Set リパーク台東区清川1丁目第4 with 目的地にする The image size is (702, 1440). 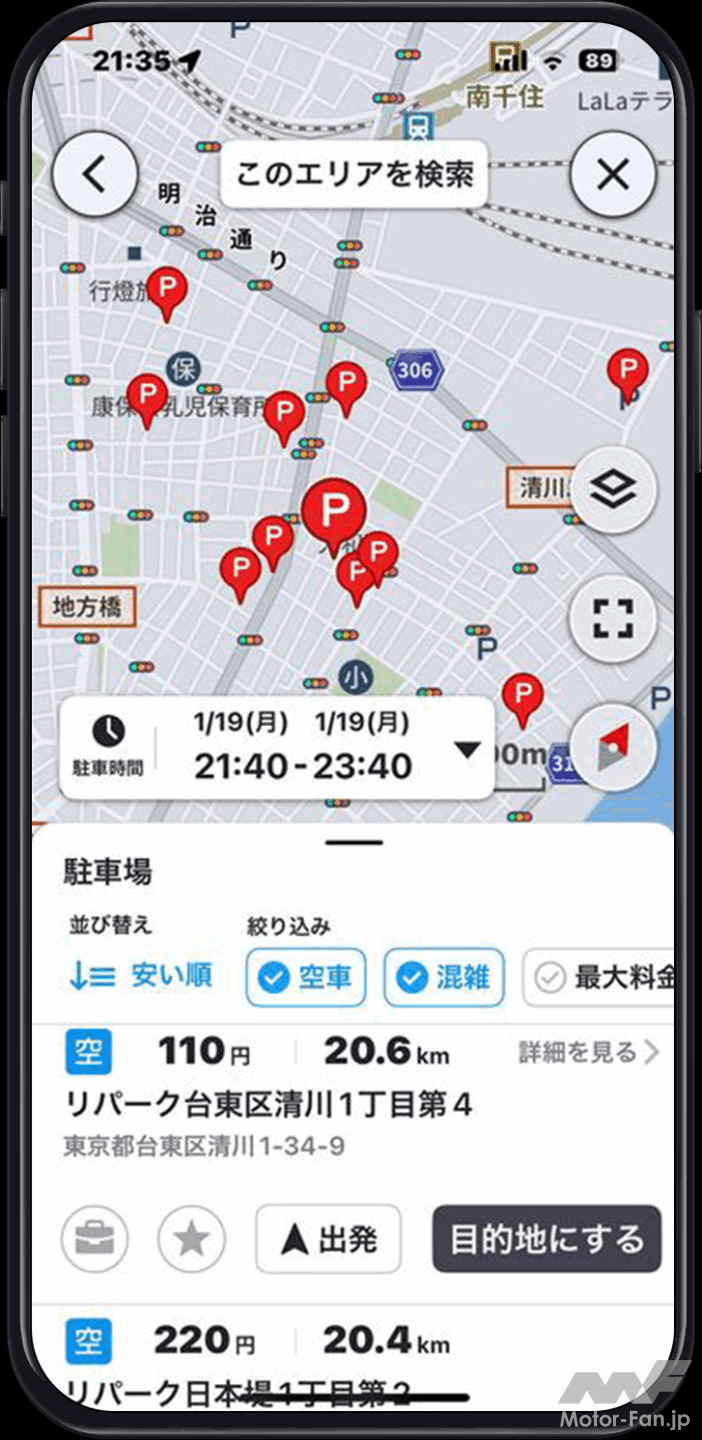[x=546, y=1239]
